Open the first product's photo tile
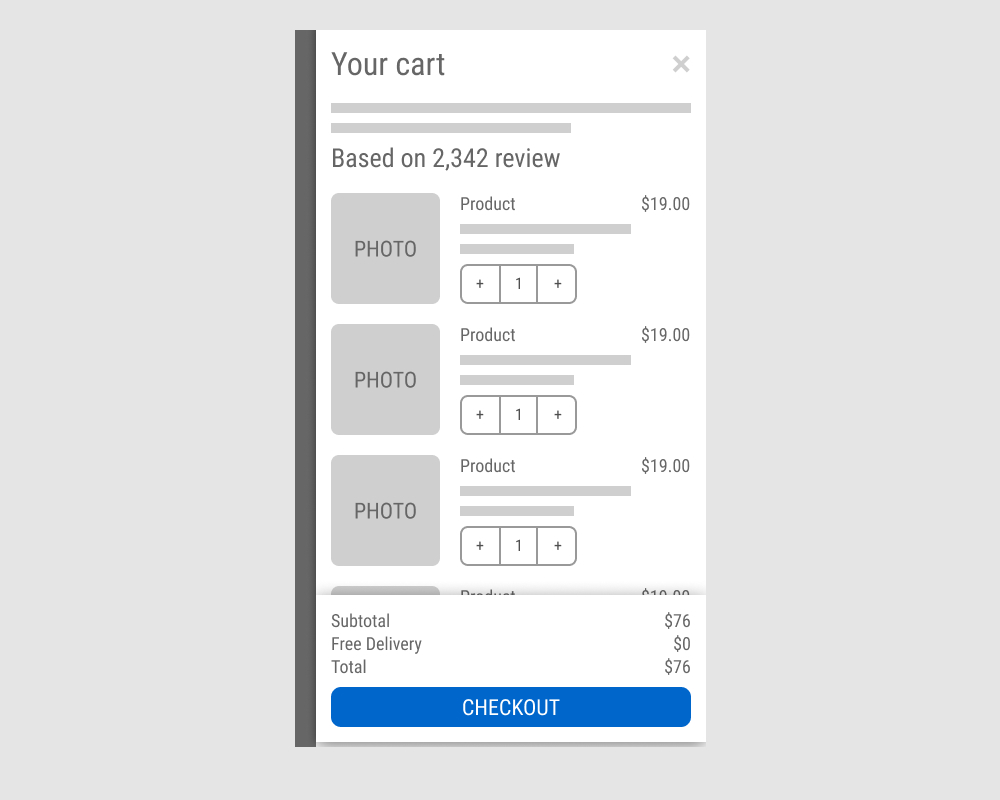 [385, 248]
